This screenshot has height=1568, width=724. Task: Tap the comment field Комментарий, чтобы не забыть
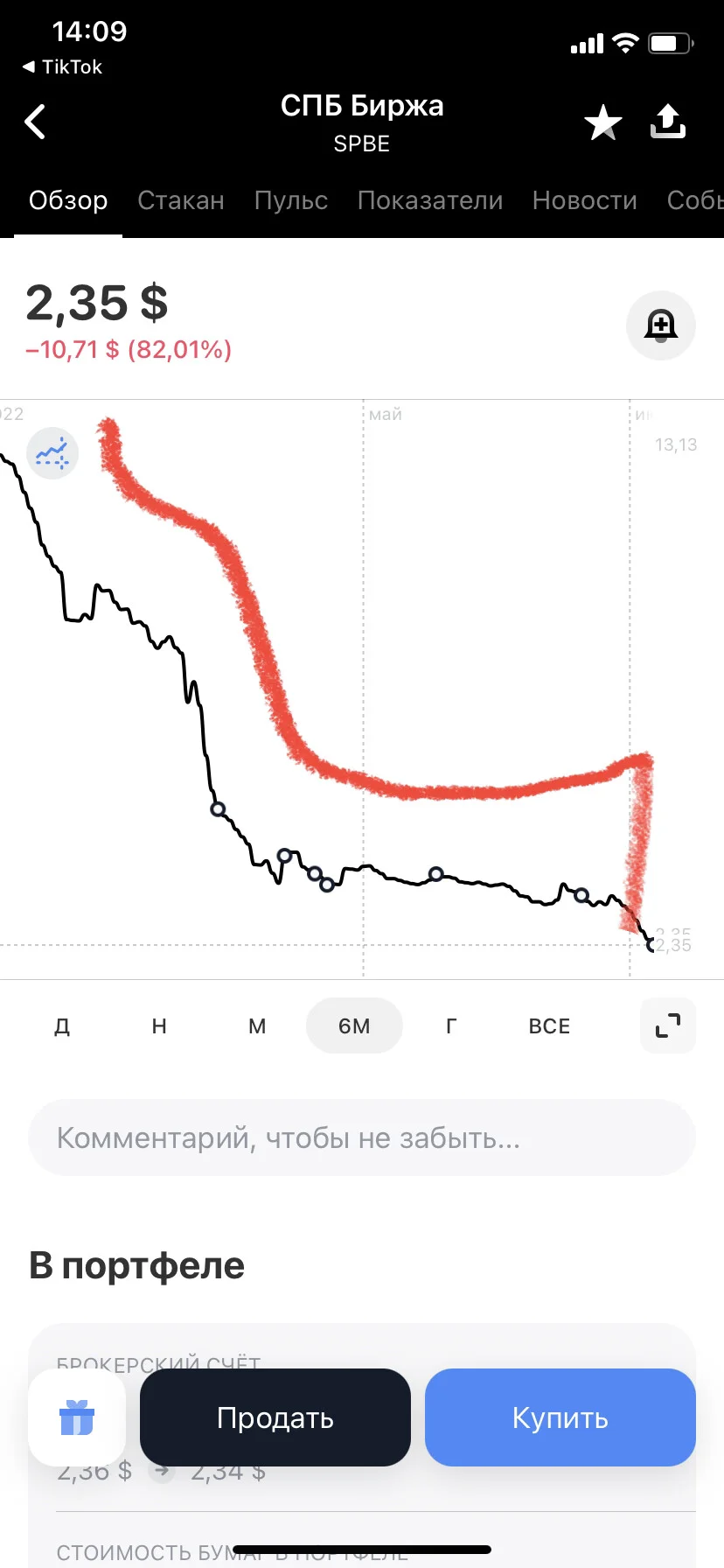tap(362, 1137)
